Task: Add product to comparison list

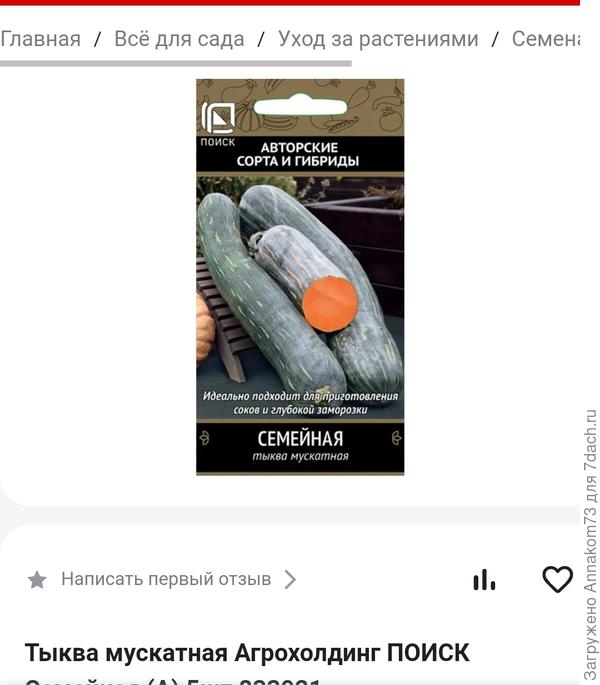Action: tap(484, 579)
